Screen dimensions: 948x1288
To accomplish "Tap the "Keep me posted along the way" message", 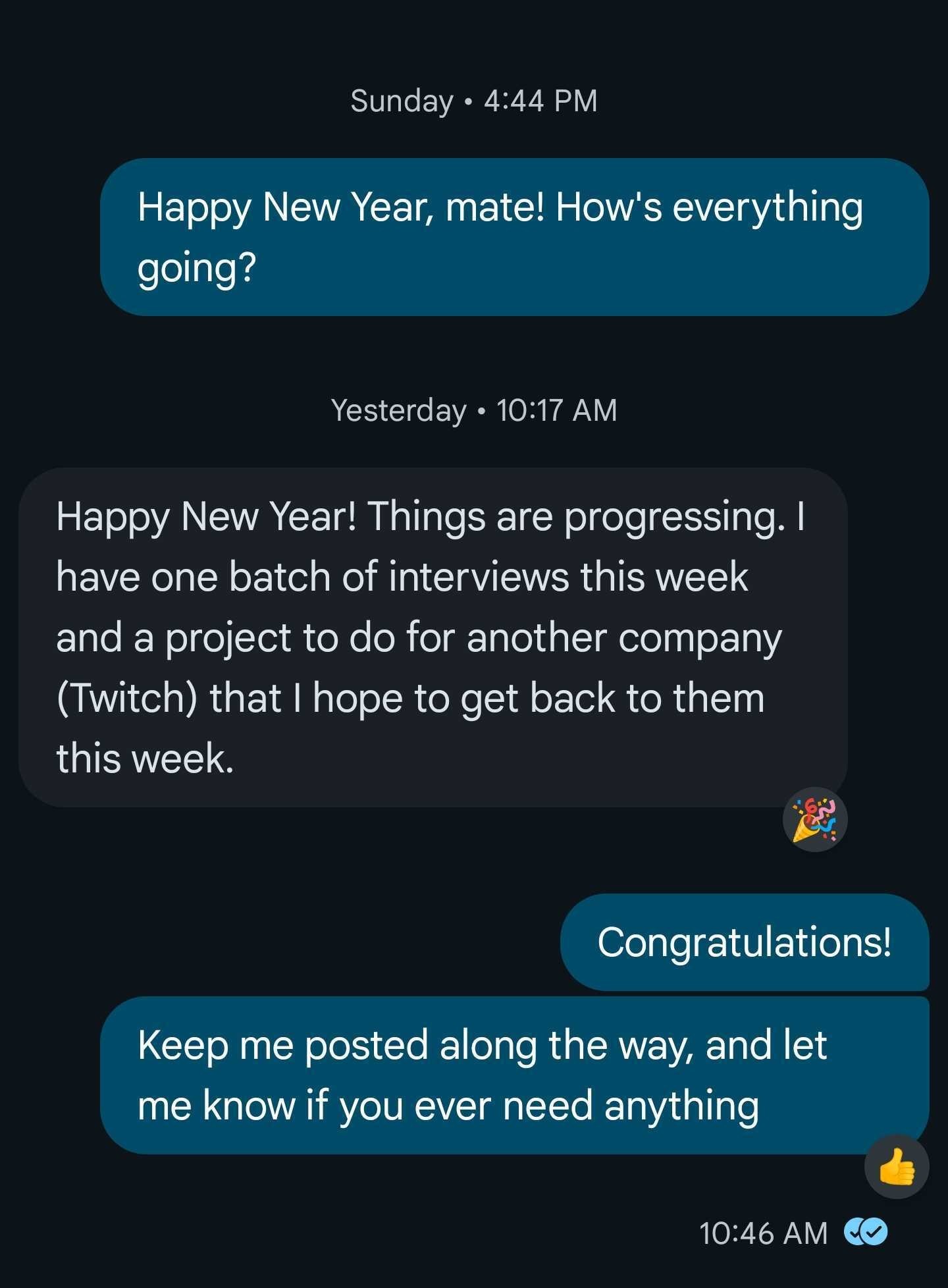I will click(x=514, y=1075).
